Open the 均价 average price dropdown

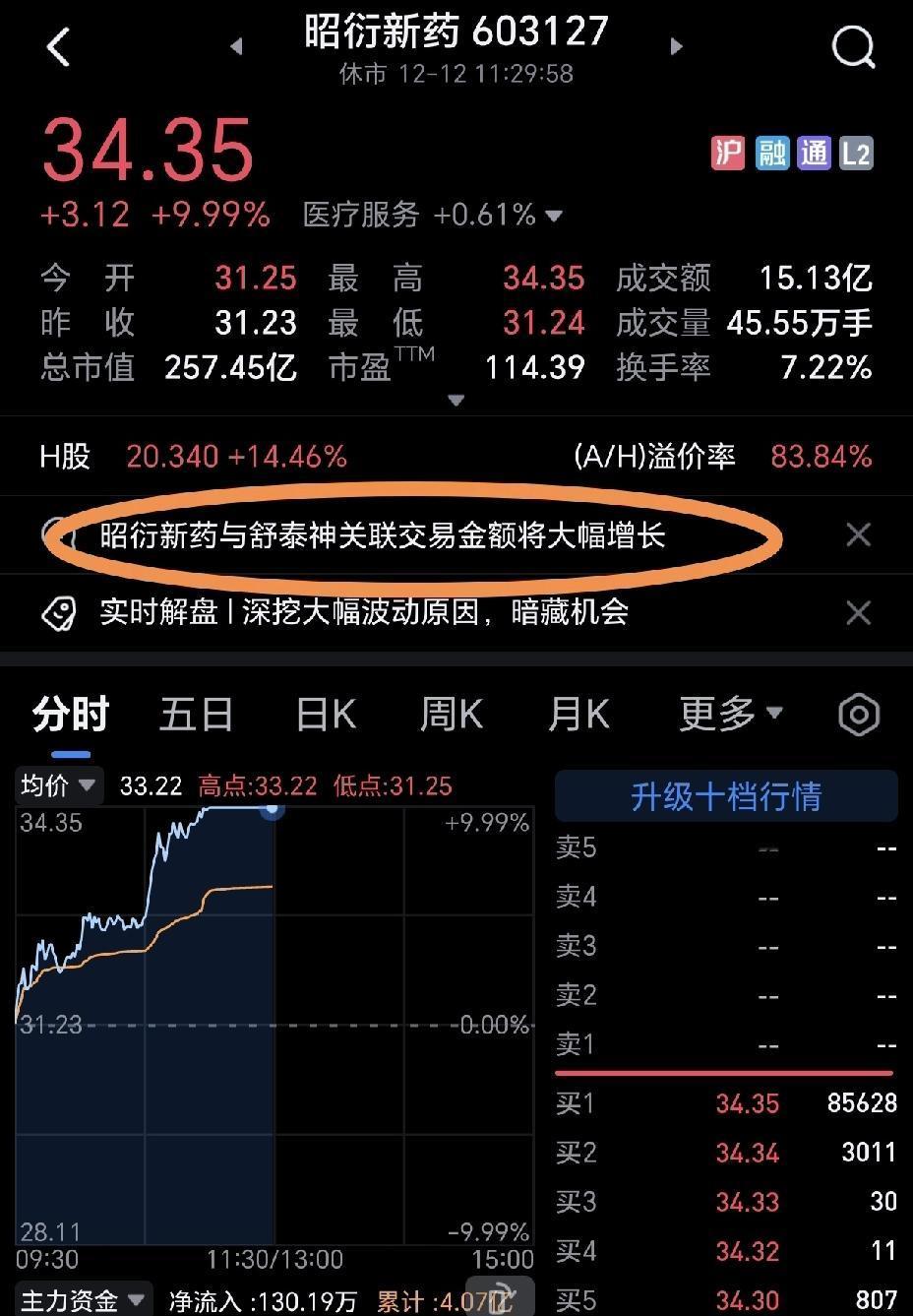point(59,785)
